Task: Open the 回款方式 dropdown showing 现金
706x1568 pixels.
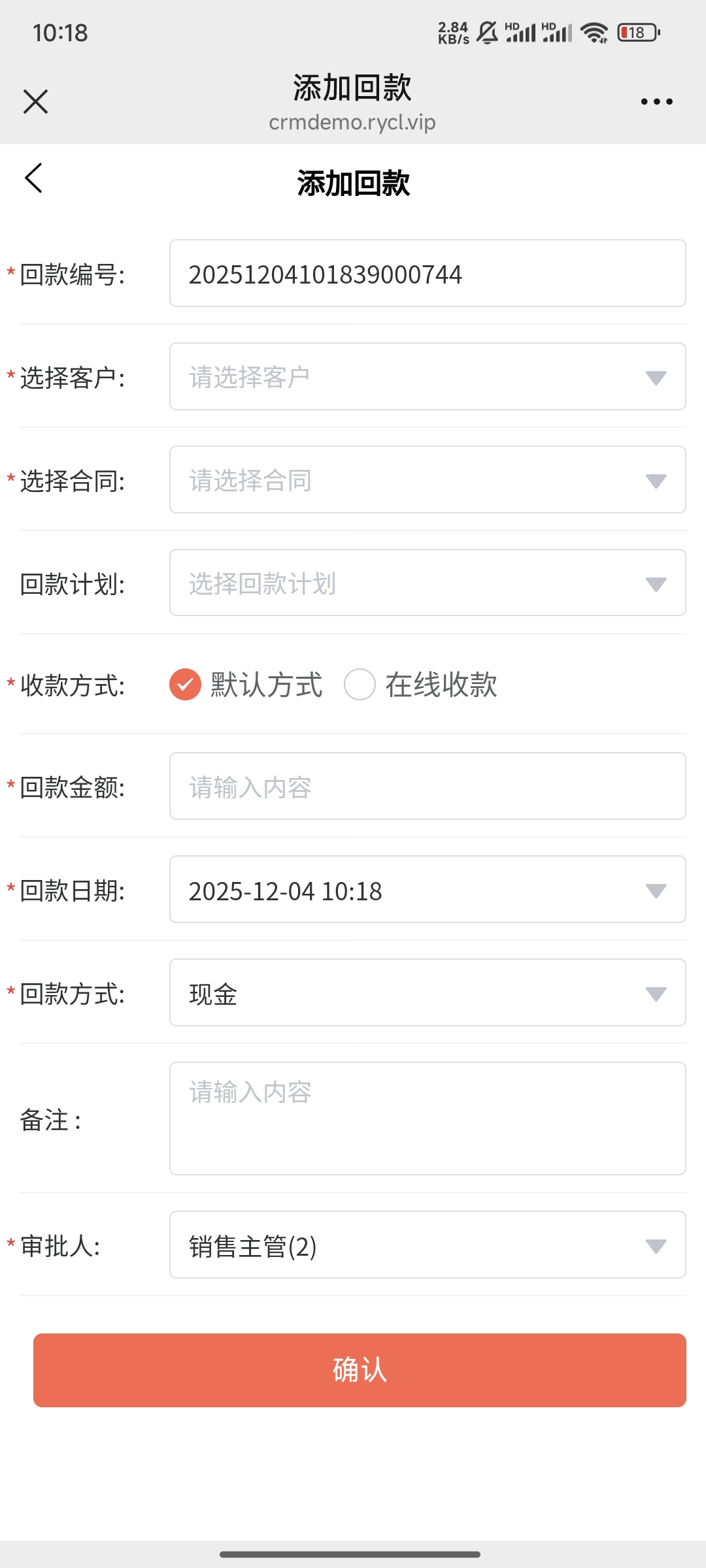Action: point(428,993)
